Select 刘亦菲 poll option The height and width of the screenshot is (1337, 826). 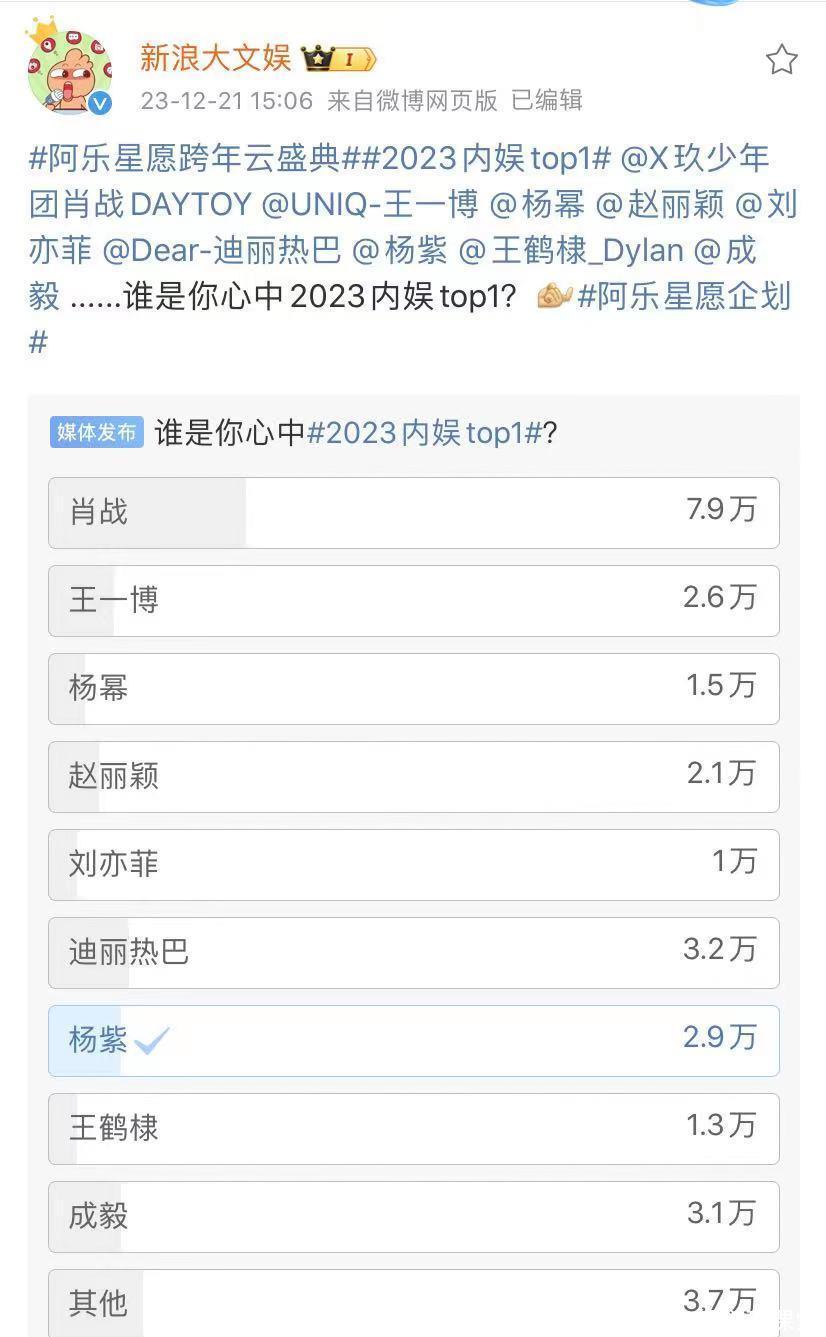point(413,864)
